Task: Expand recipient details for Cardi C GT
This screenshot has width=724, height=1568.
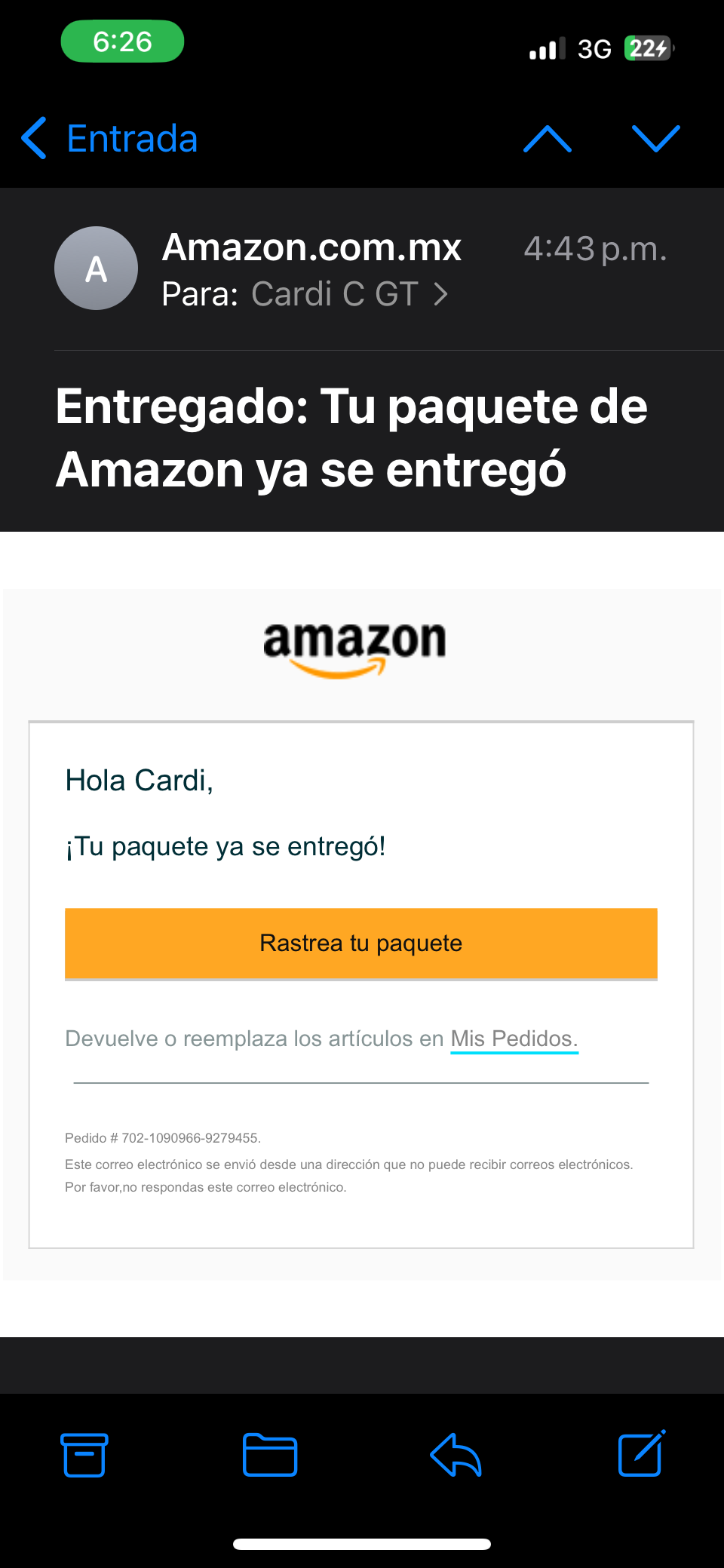Action: [x=349, y=294]
